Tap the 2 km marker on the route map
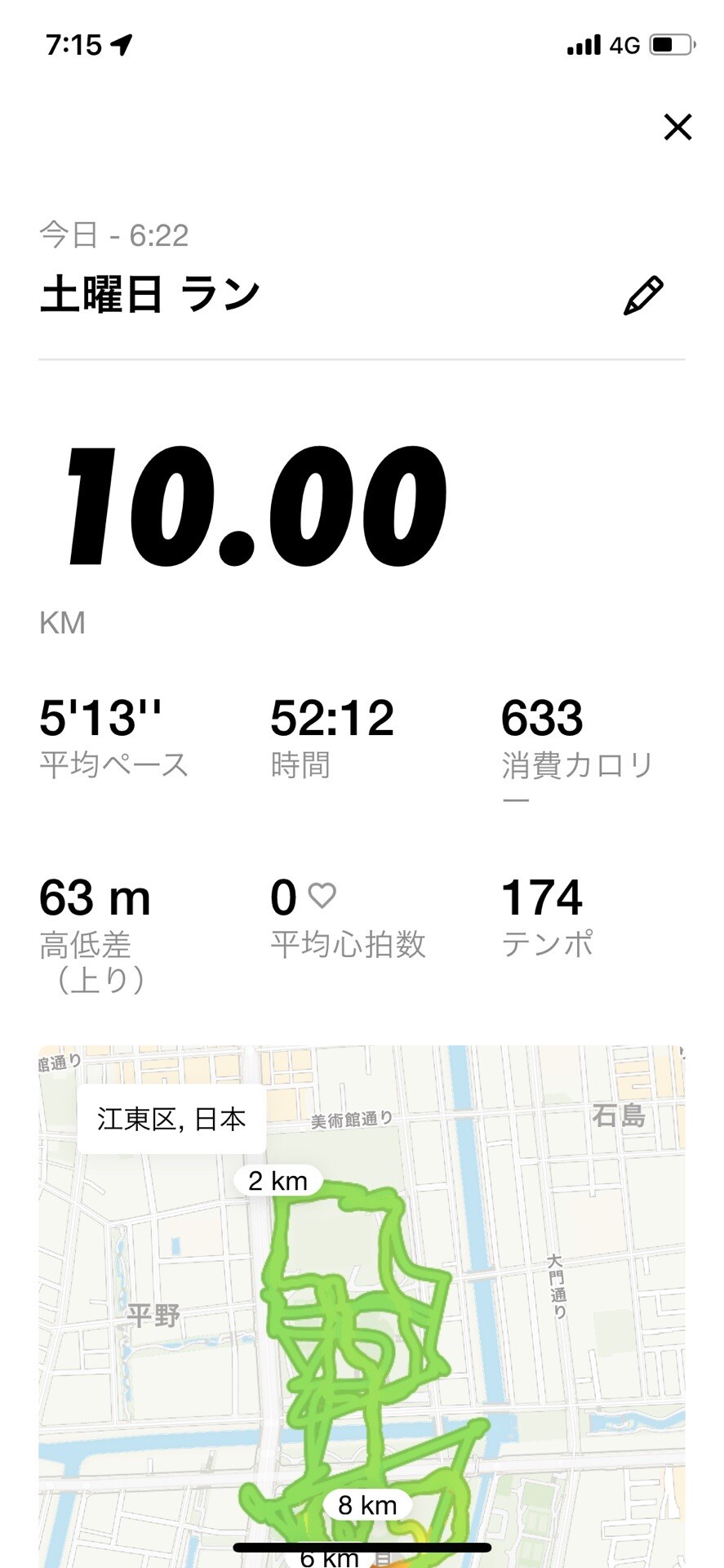 pos(277,1179)
